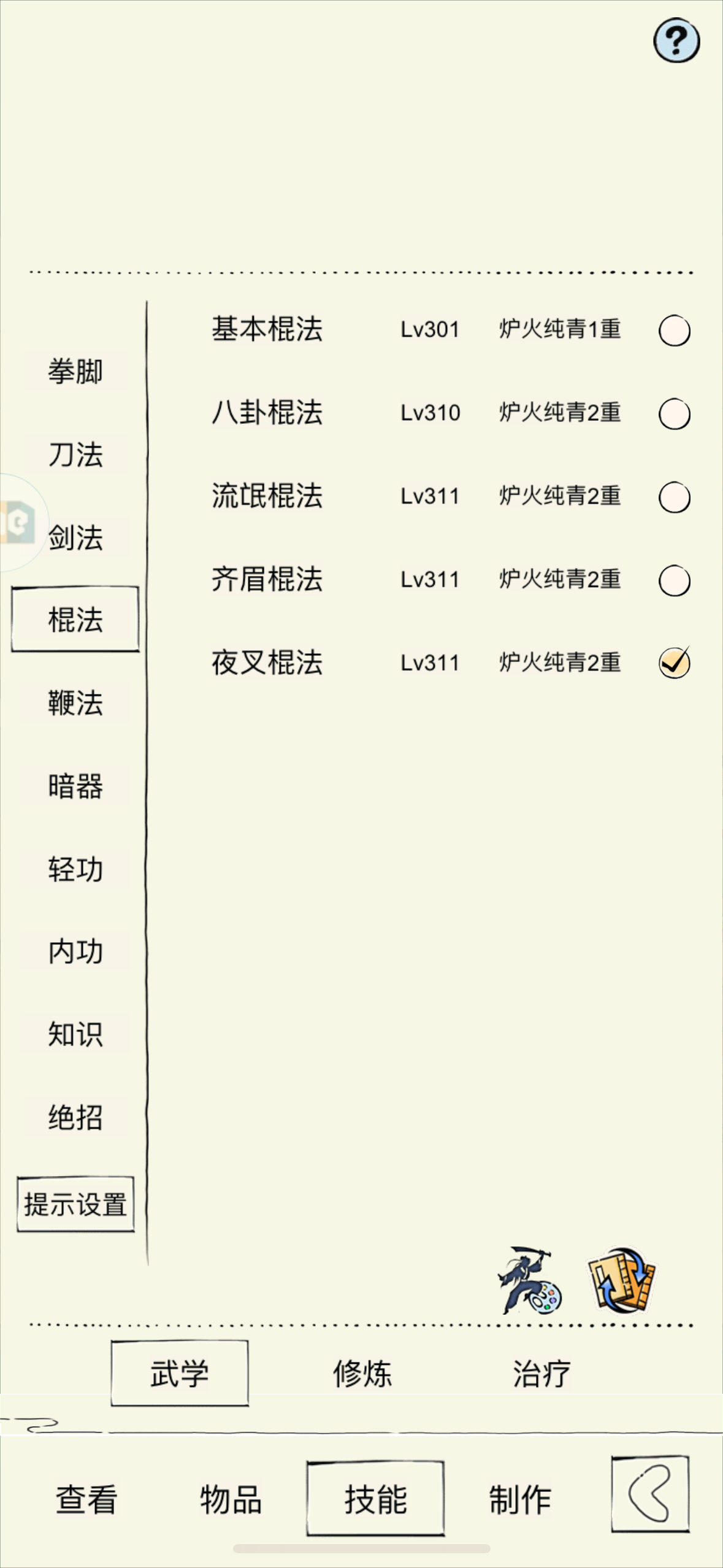Select the 基本棍法 radio button

pos(673,330)
